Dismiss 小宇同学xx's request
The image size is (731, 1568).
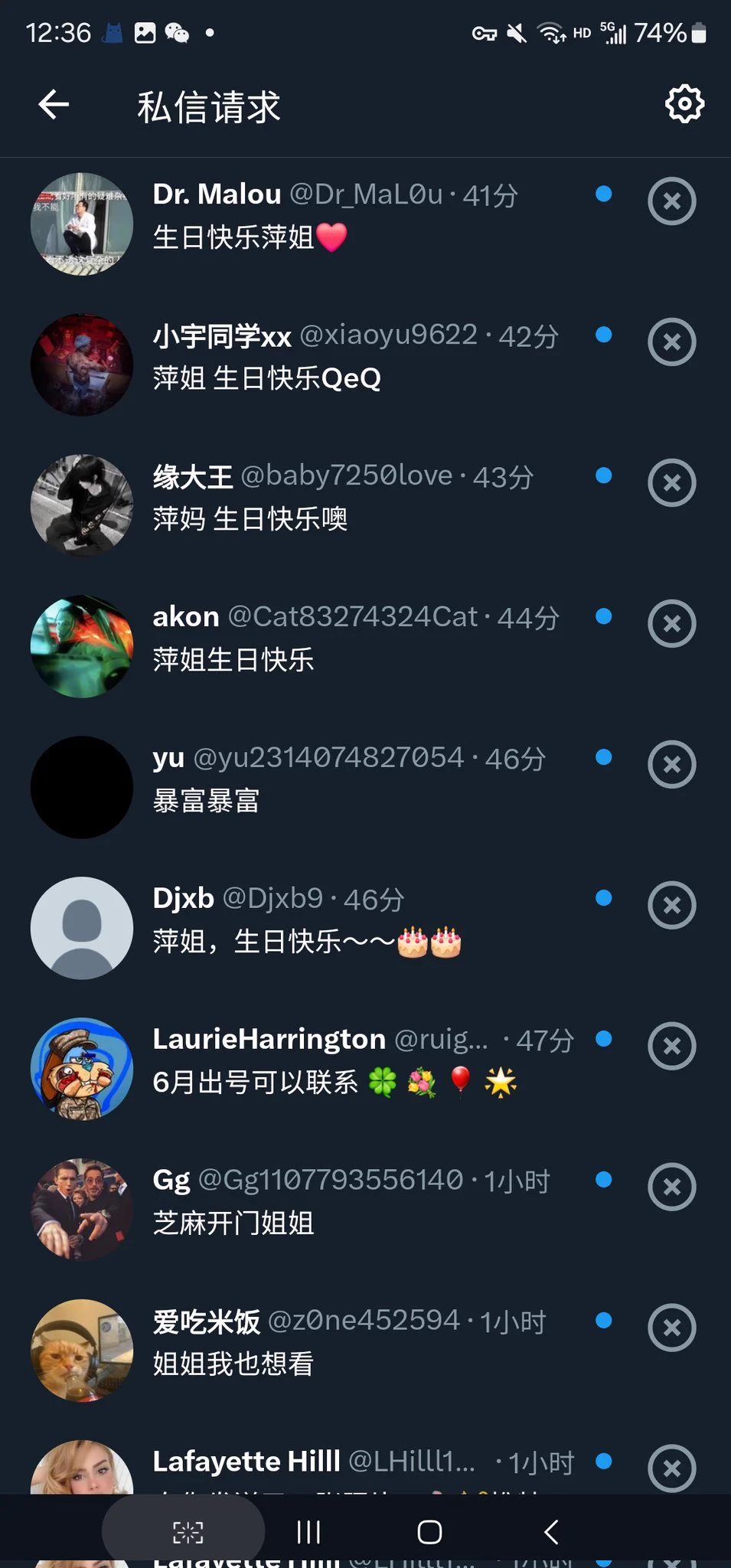[671, 341]
